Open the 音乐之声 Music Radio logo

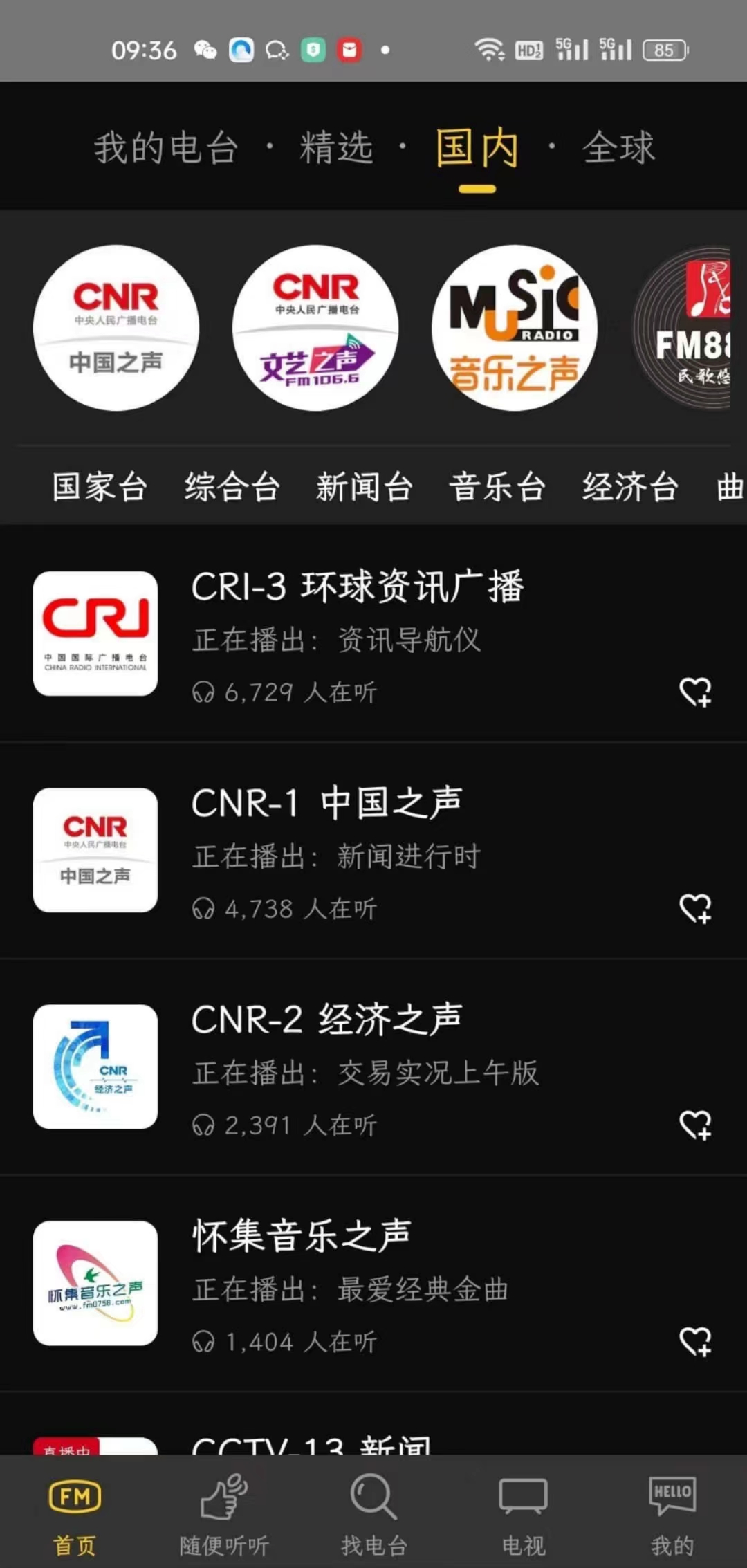515,328
